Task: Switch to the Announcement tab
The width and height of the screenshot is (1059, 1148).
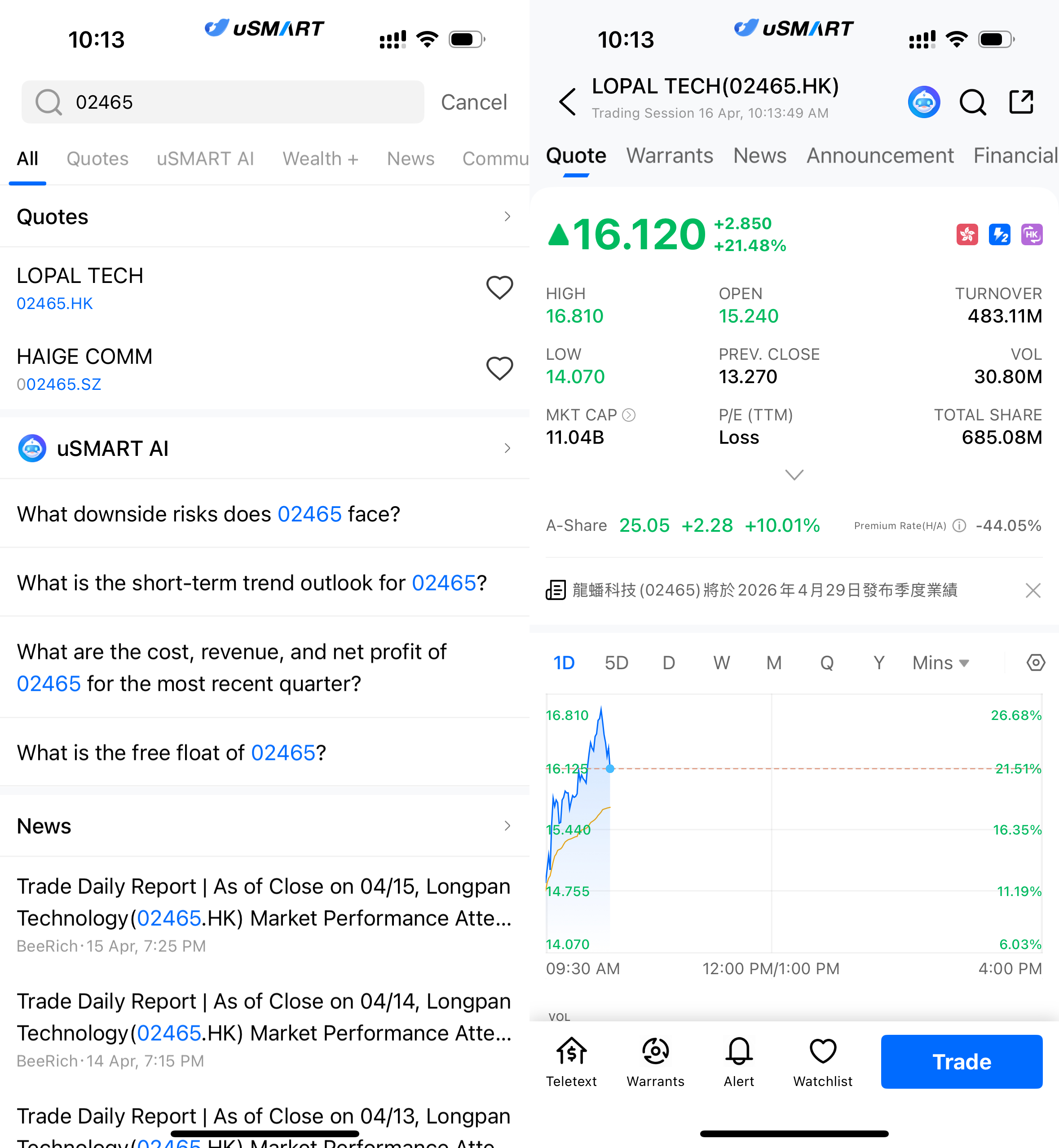Action: pos(880,156)
